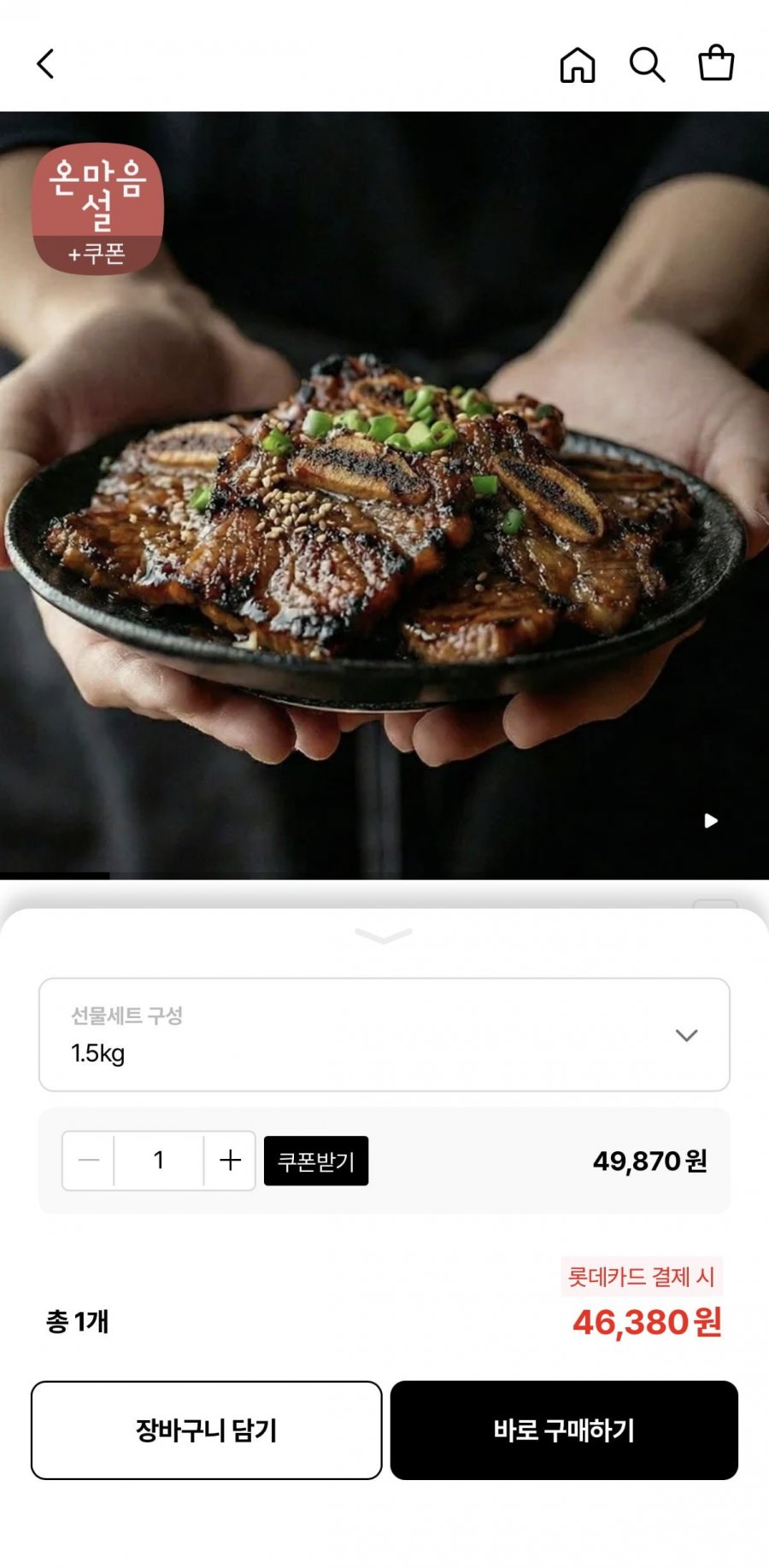Collapse the purchase options sheet

384,936
